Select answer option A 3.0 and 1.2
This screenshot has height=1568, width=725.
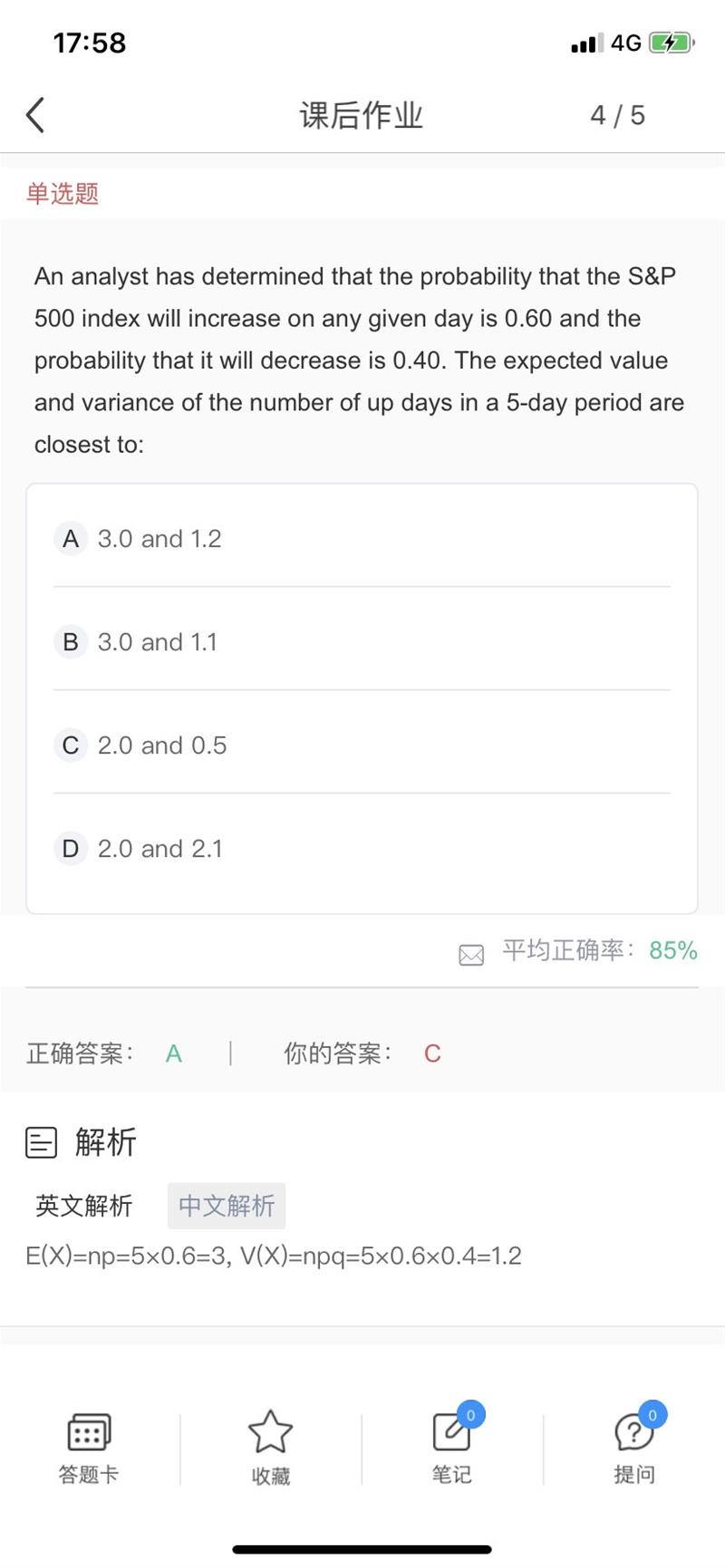[362, 539]
